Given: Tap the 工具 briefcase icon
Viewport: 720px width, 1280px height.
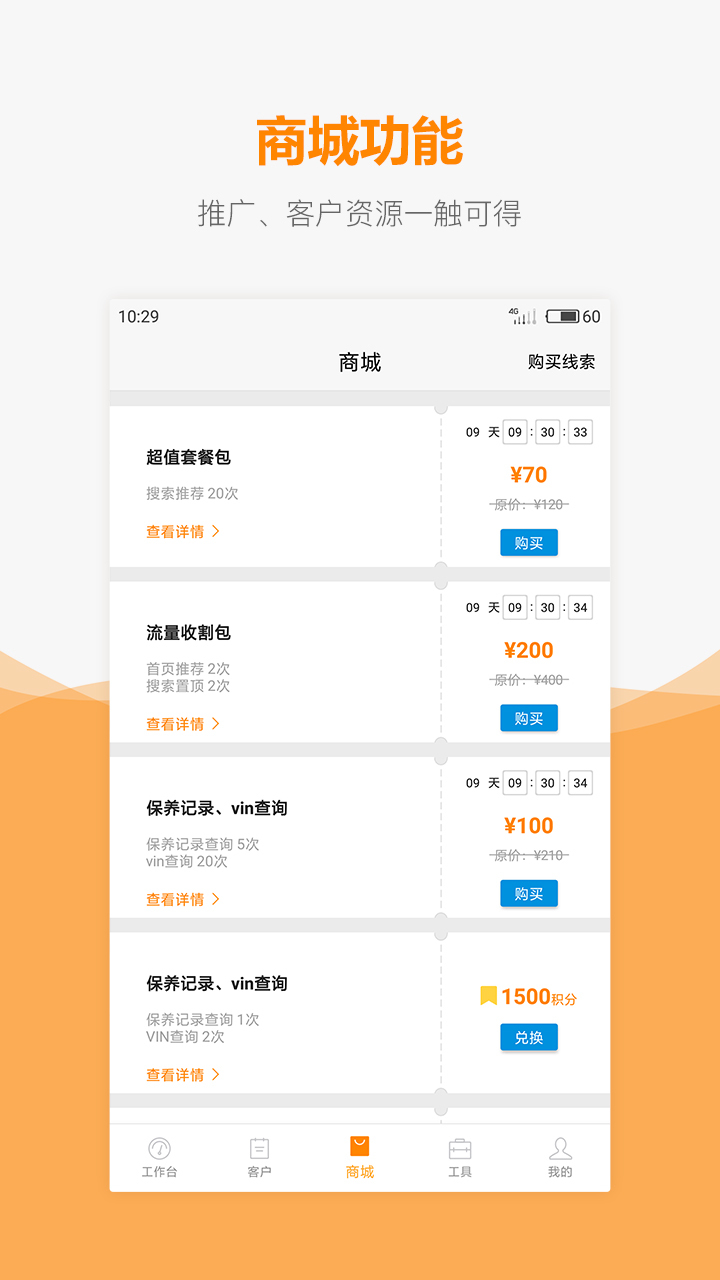Looking at the screenshot, I should point(460,1148).
